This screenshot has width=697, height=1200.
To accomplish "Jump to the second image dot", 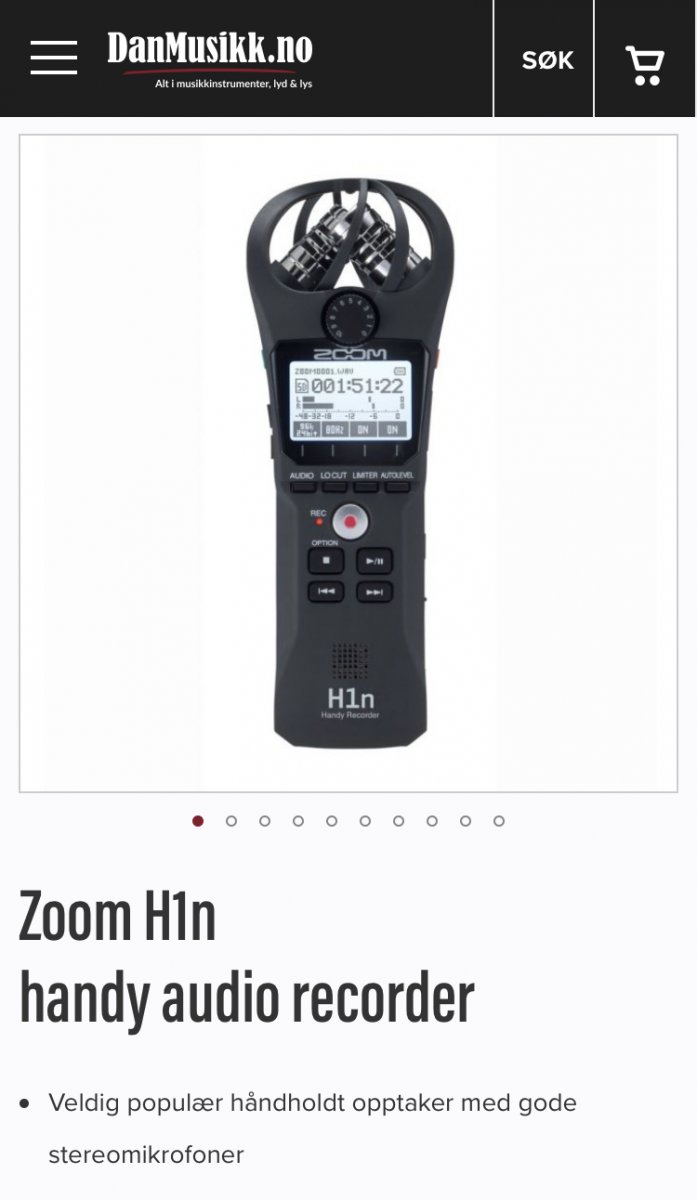I will tap(231, 821).
